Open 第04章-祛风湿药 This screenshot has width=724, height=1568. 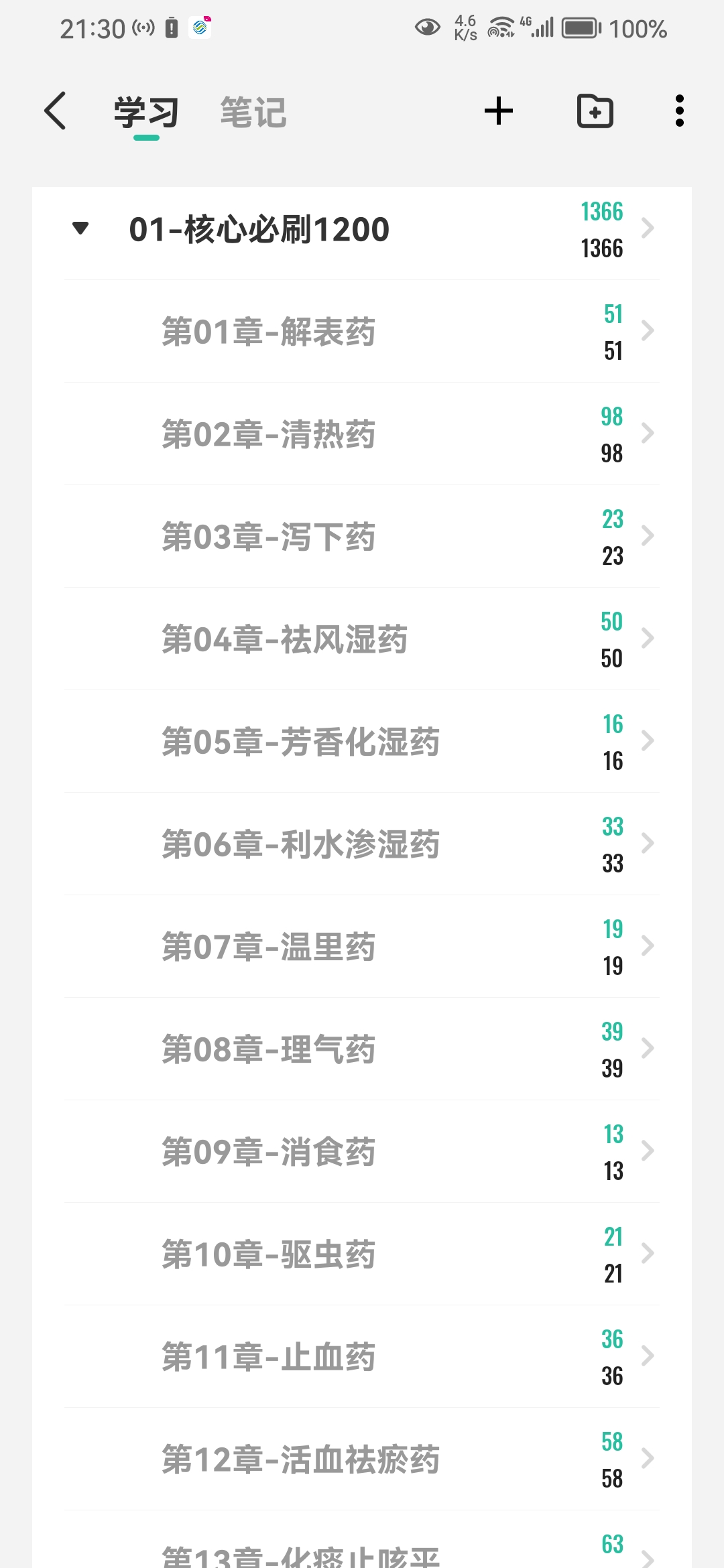[362, 639]
